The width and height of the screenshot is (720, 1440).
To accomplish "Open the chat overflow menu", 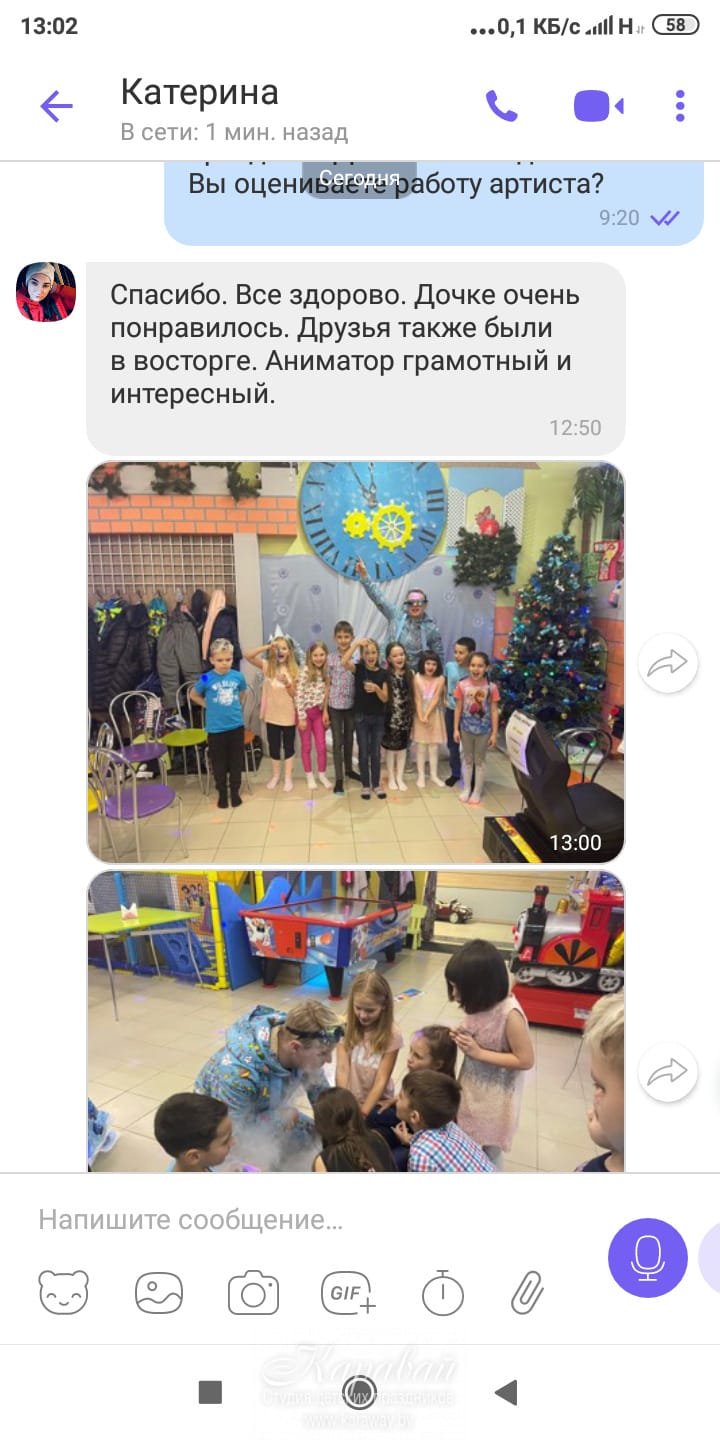I will [x=680, y=106].
